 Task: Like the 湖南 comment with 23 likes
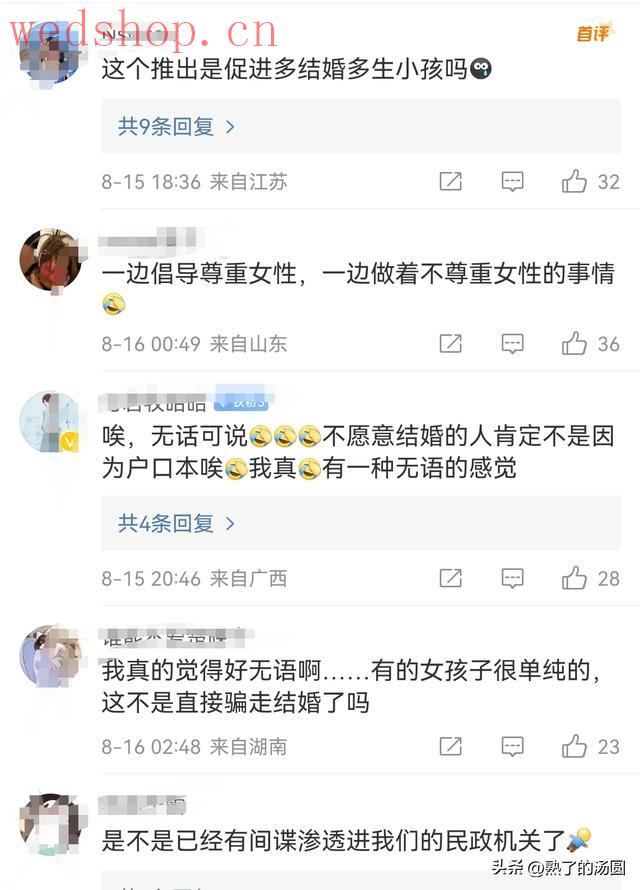pyautogui.click(x=574, y=746)
